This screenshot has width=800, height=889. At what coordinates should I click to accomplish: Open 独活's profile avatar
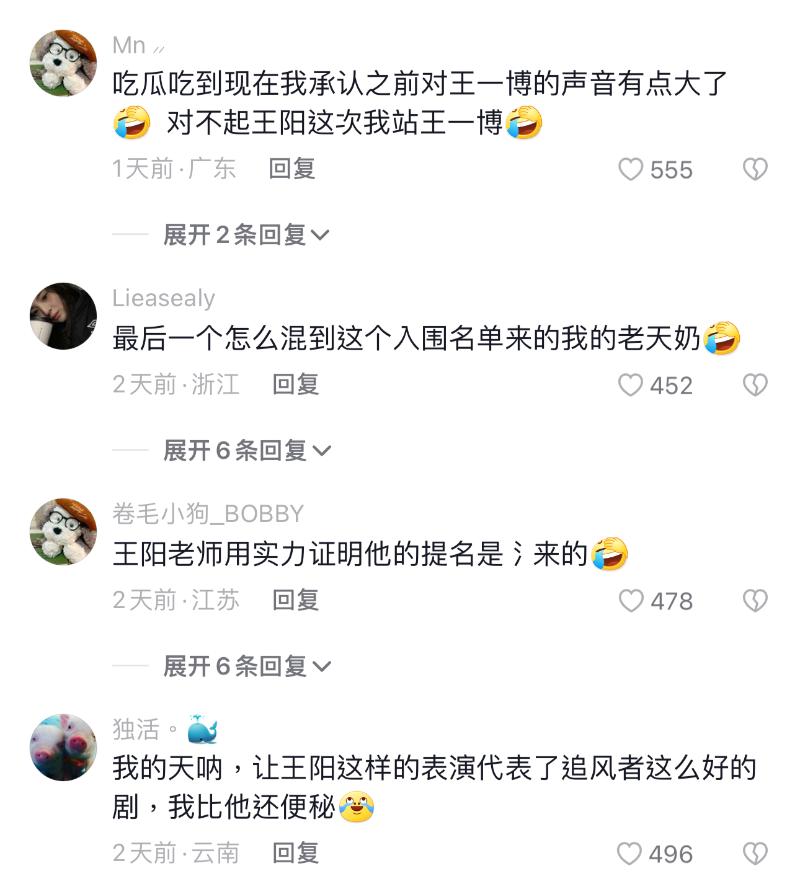[x=64, y=747]
